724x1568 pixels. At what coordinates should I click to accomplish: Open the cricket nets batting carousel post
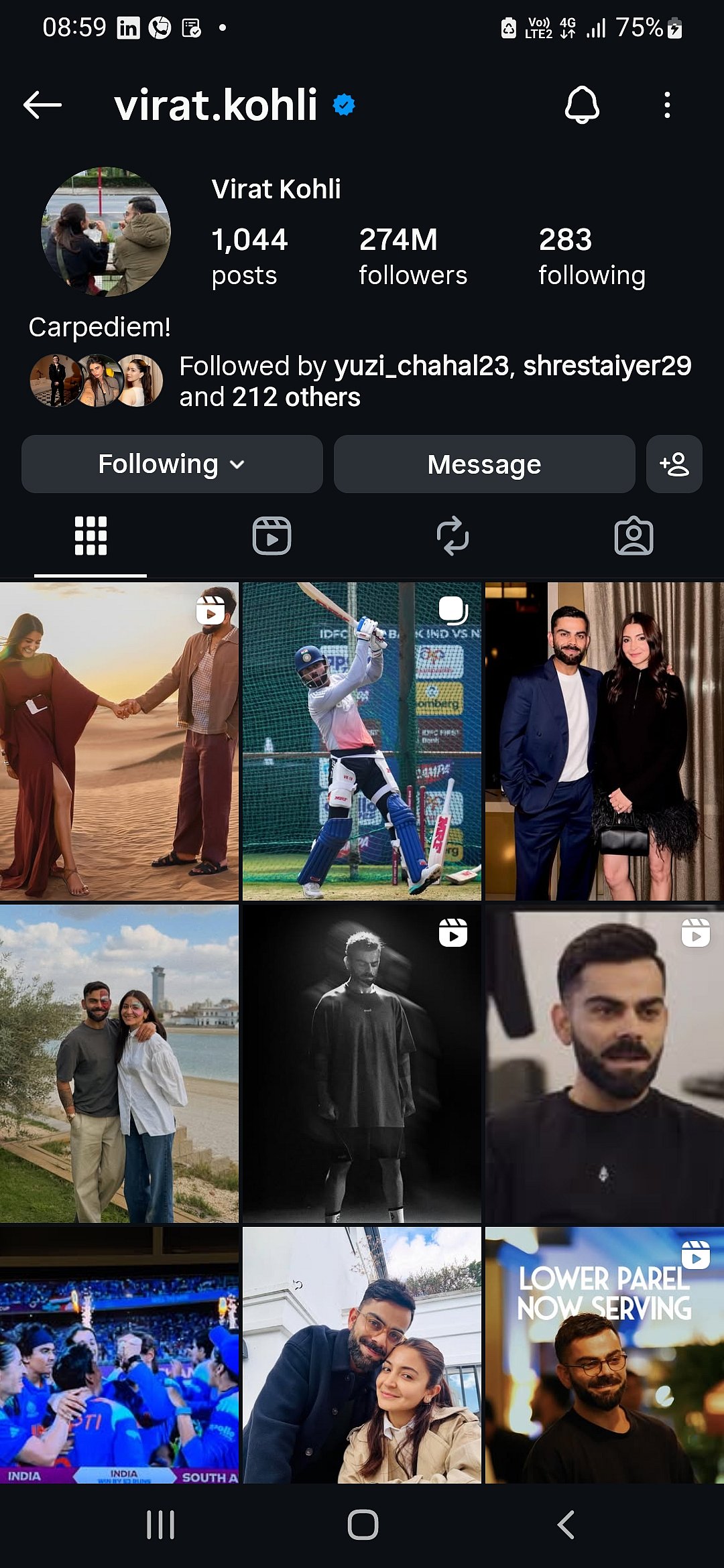361,740
